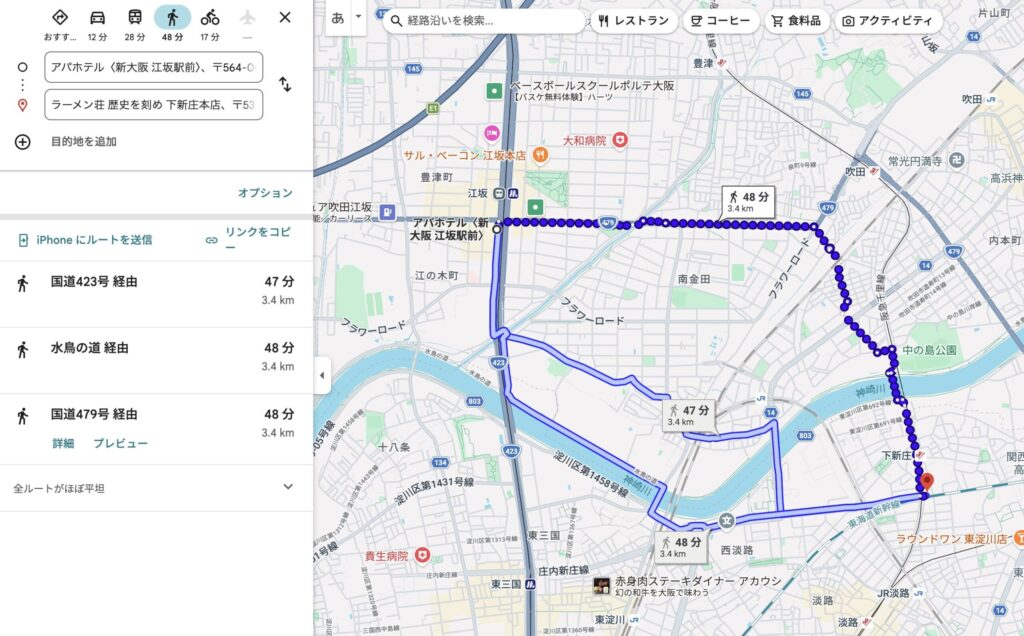The width and height of the screenshot is (1024, 636).
Task: Filter map by レストラン
Action: [634, 21]
